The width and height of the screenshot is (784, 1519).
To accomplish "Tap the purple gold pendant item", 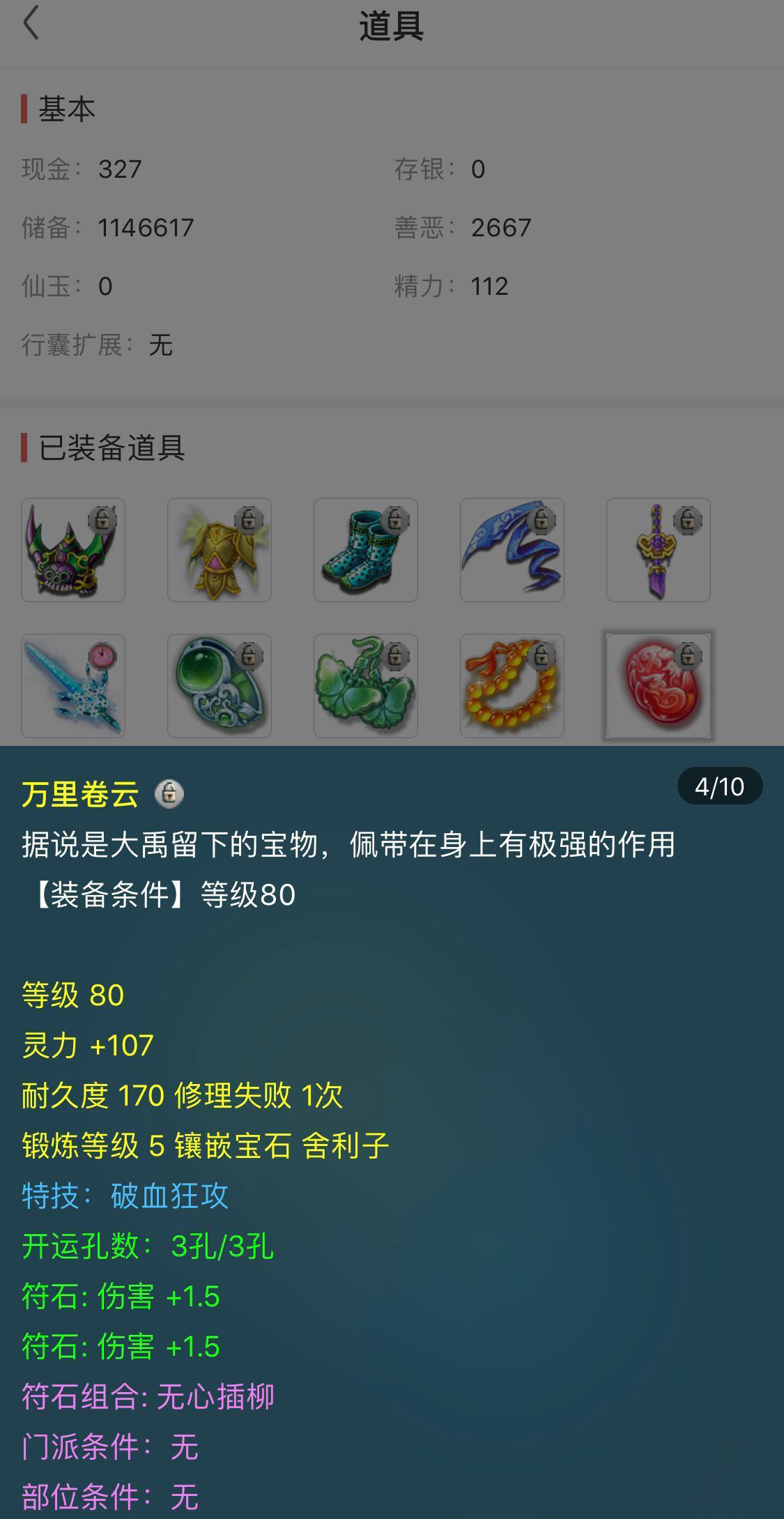I will [x=659, y=550].
